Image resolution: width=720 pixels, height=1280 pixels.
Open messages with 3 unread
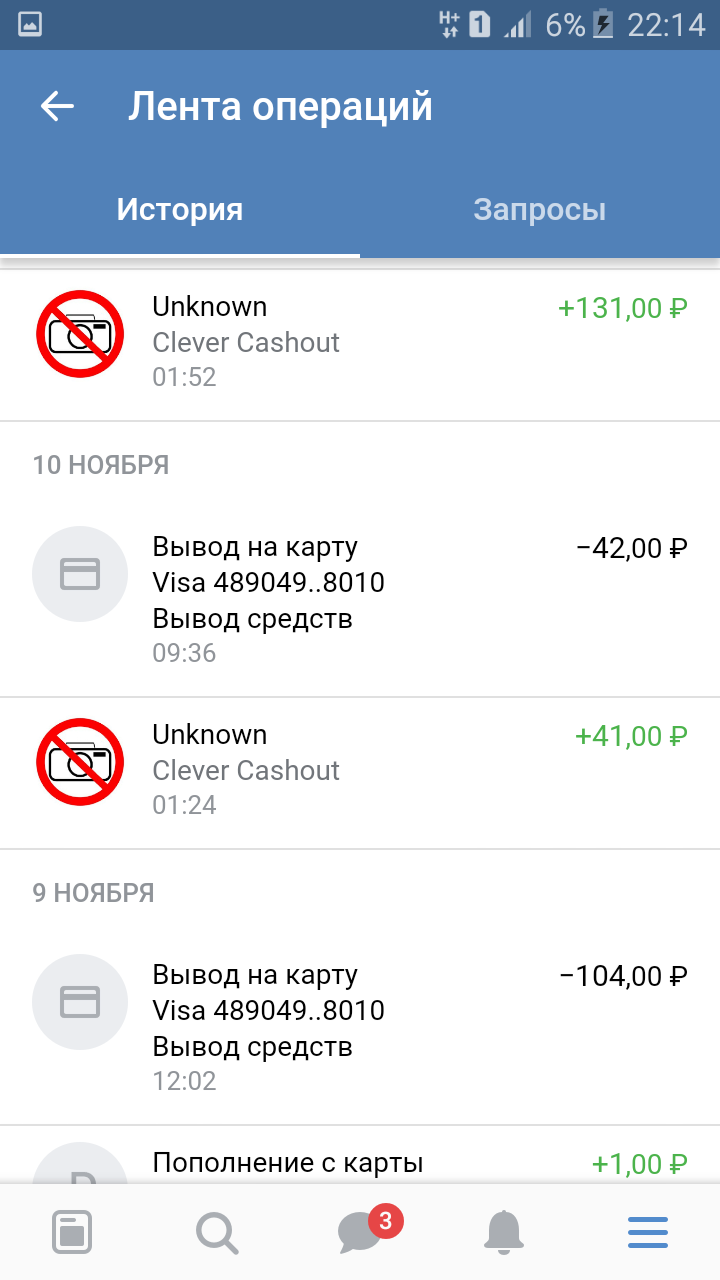point(362,1231)
